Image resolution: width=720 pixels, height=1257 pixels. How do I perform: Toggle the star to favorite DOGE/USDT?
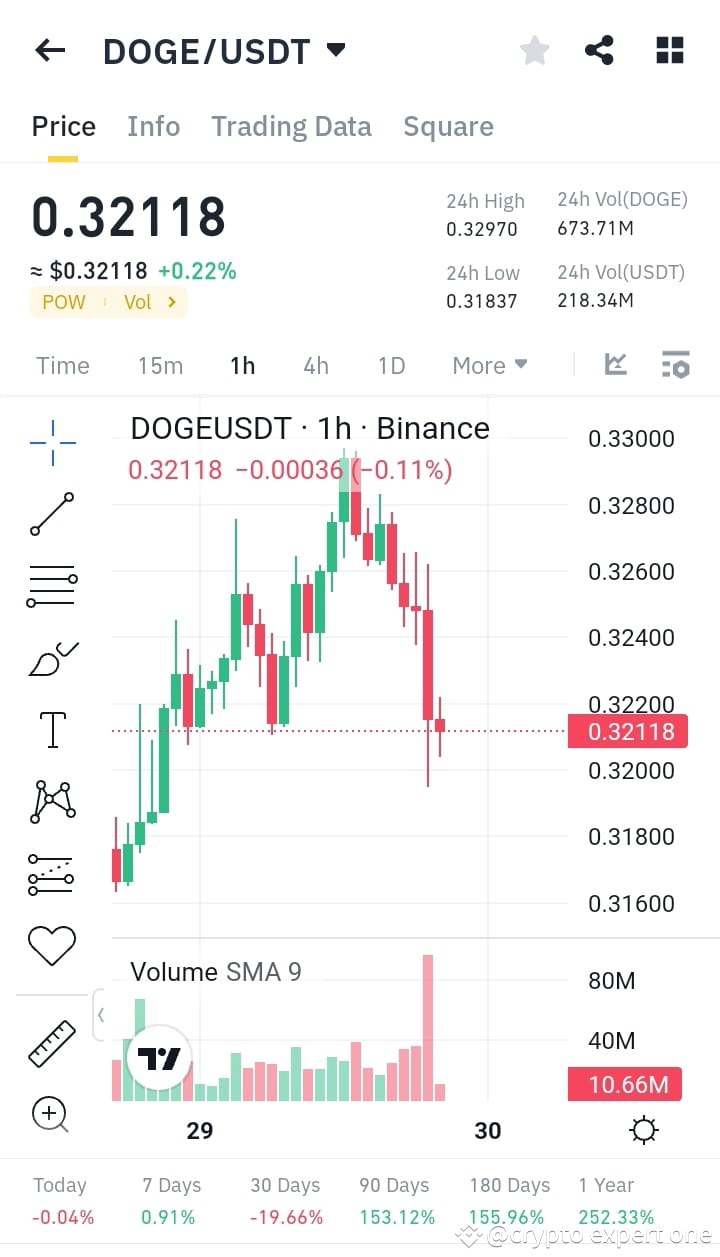coord(534,49)
